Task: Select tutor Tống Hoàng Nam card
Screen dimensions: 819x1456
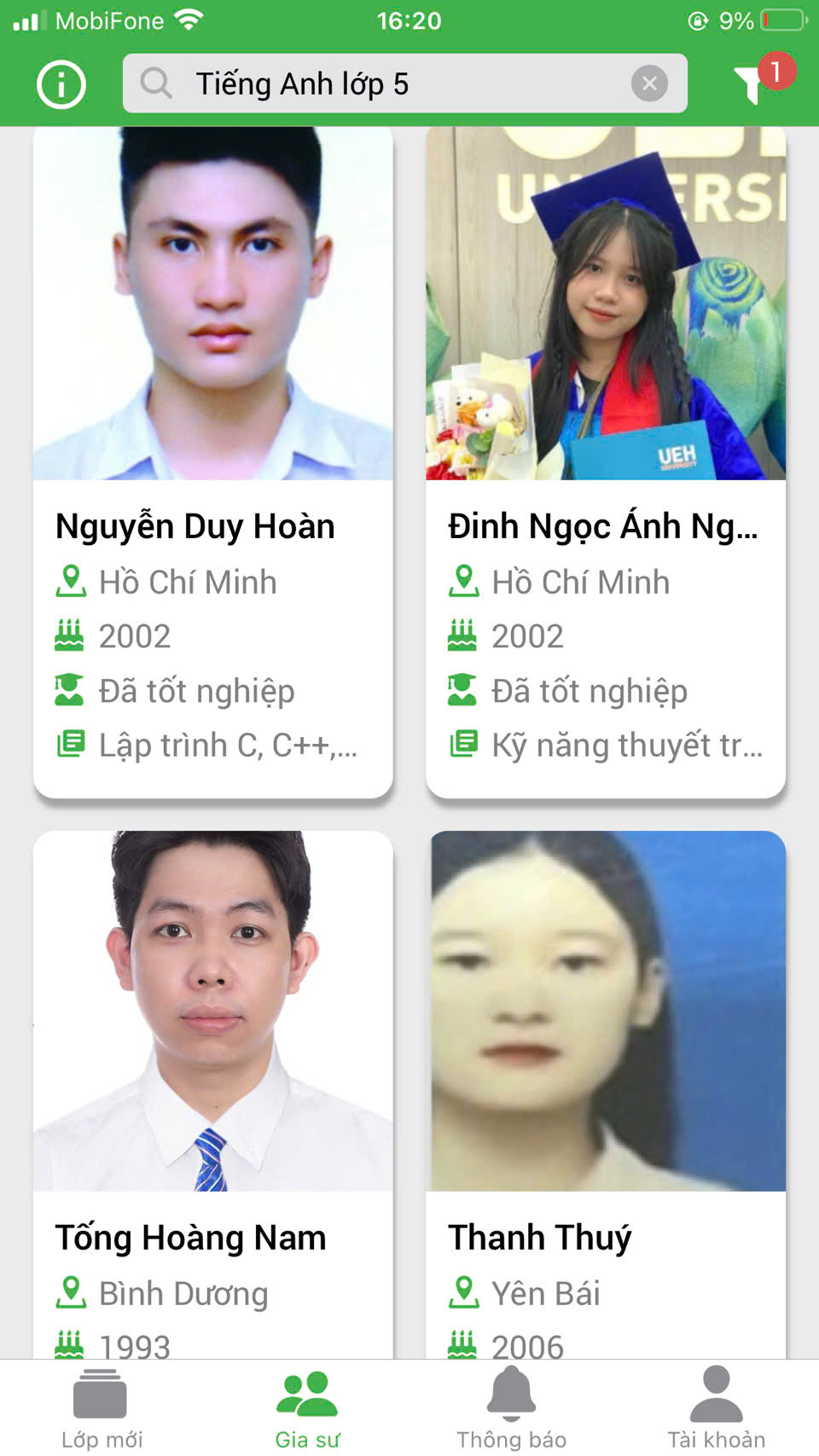Action: [x=212, y=1092]
